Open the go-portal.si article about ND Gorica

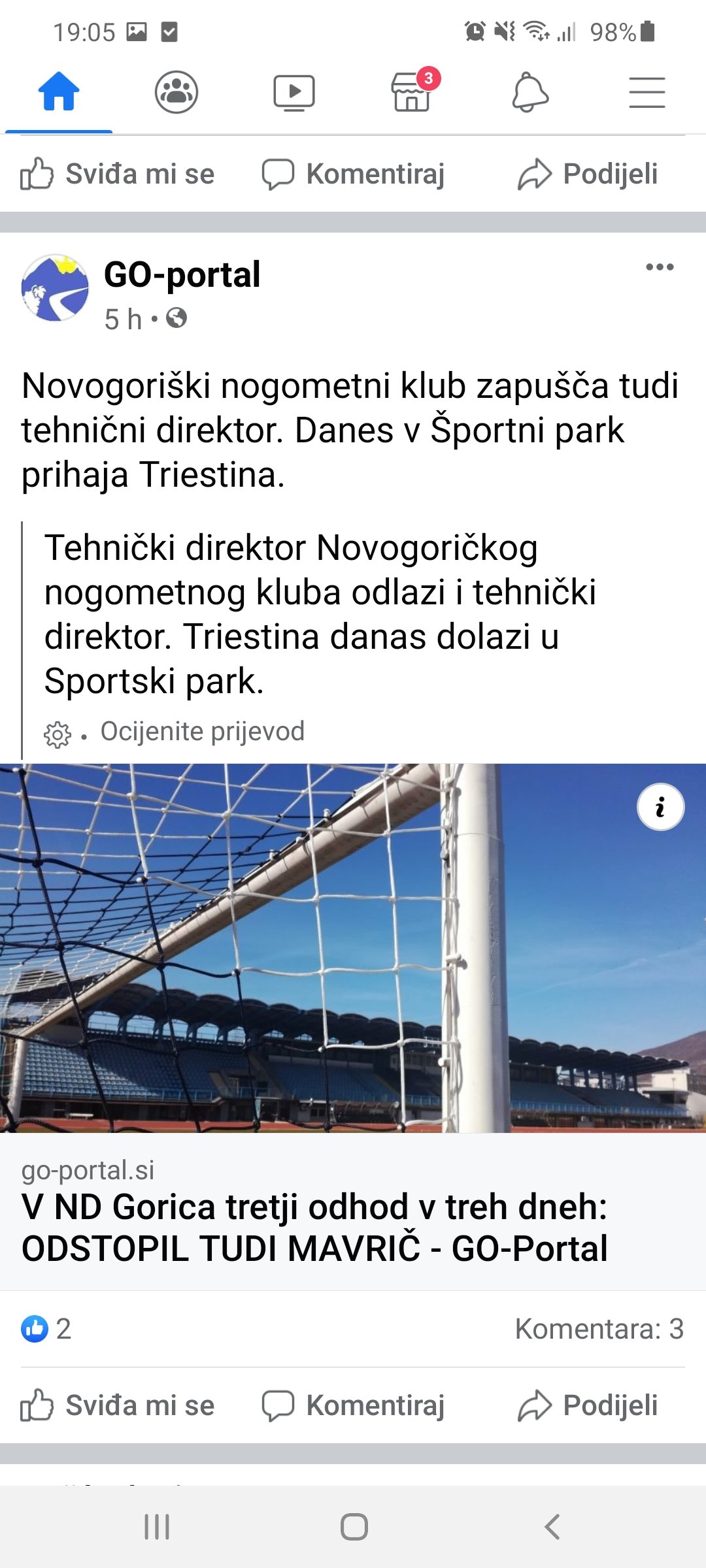[x=353, y=1212]
